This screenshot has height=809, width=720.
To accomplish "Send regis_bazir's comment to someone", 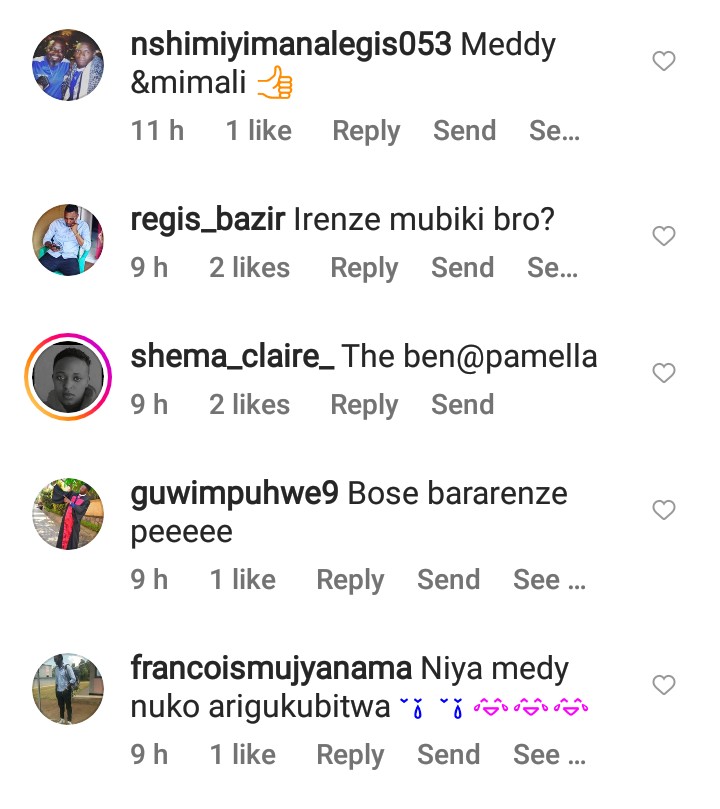I will [462, 268].
